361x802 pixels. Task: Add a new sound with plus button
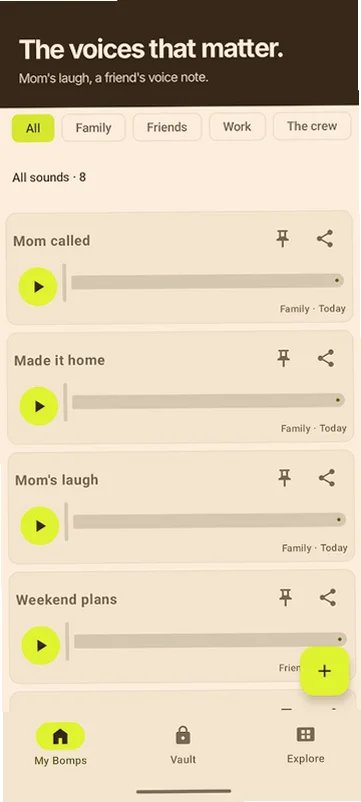[325, 671]
